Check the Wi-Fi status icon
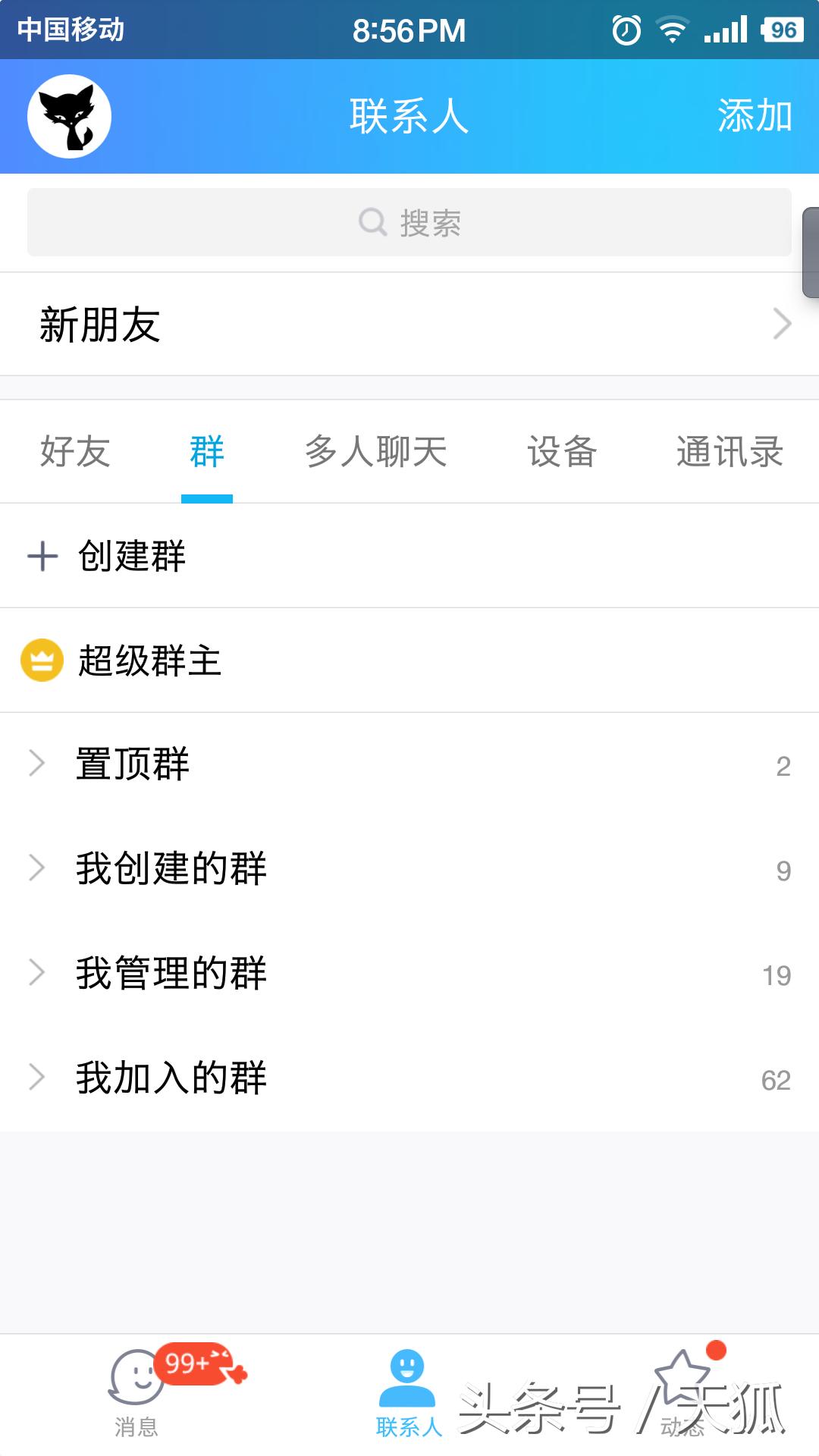 coord(670,29)
